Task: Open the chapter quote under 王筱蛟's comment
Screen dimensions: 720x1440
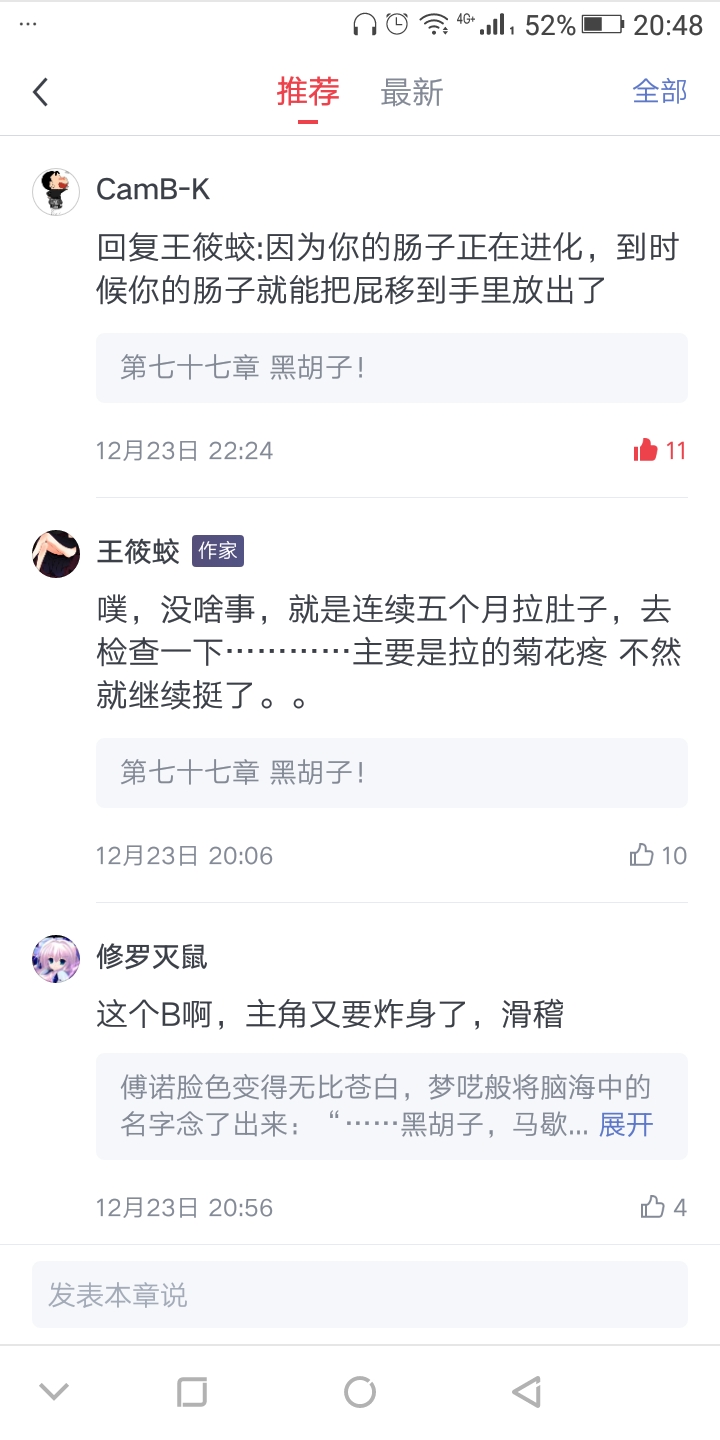Action: click(392, 773)
